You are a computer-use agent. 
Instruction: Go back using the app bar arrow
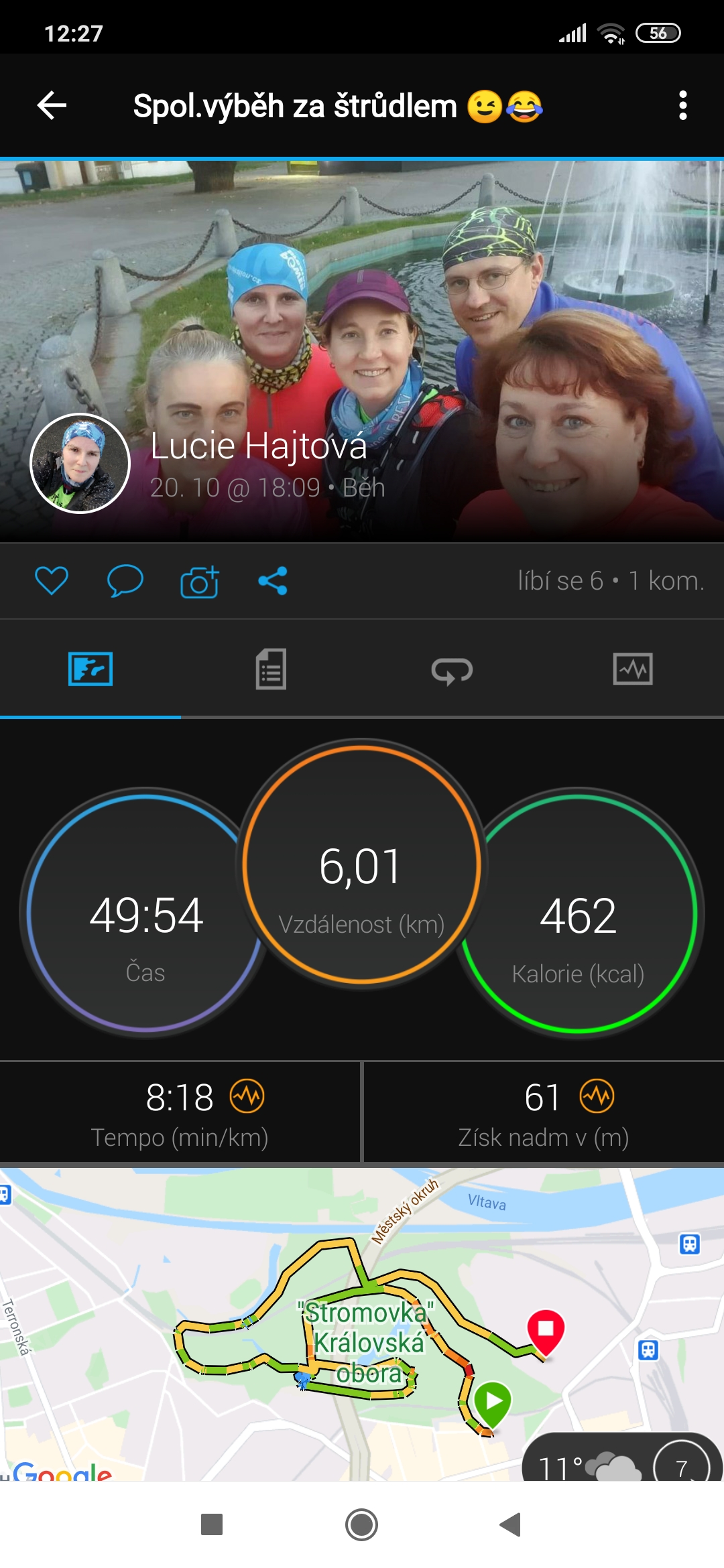(x=52, y=105)
